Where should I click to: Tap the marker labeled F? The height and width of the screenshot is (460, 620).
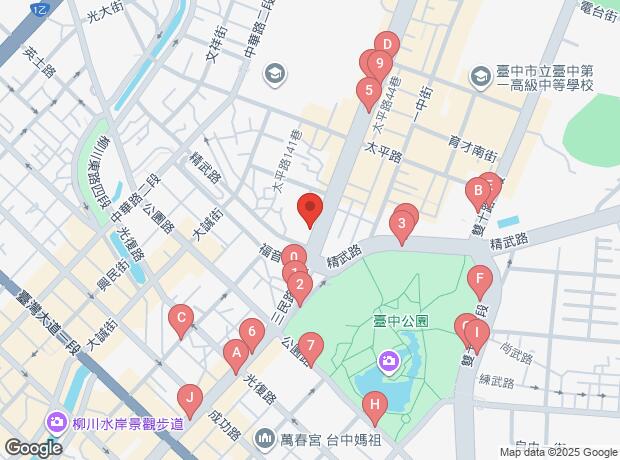pyautogui.click(x=480, y=279)
